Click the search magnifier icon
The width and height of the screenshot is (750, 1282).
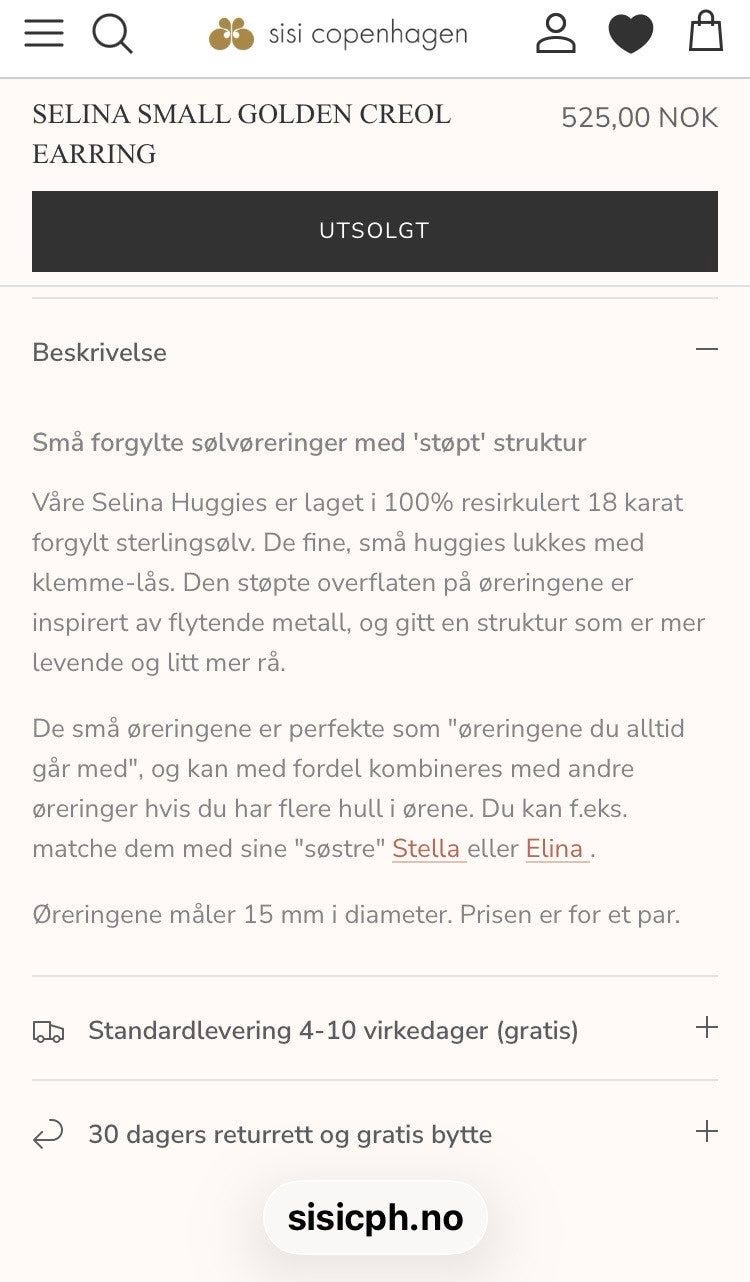pyautogui.click(x=112, y=32)
